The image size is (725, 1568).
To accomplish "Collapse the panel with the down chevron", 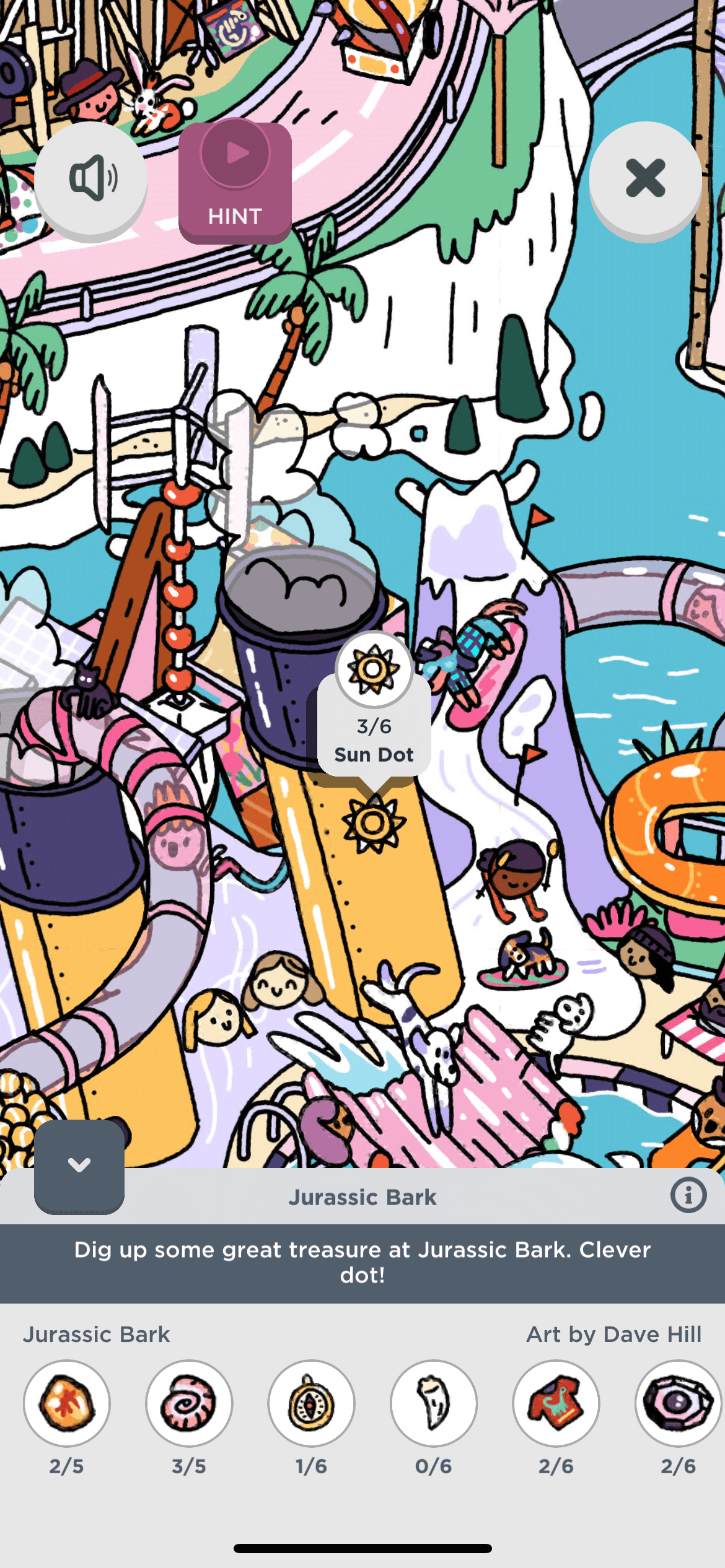I will 79,1165.
